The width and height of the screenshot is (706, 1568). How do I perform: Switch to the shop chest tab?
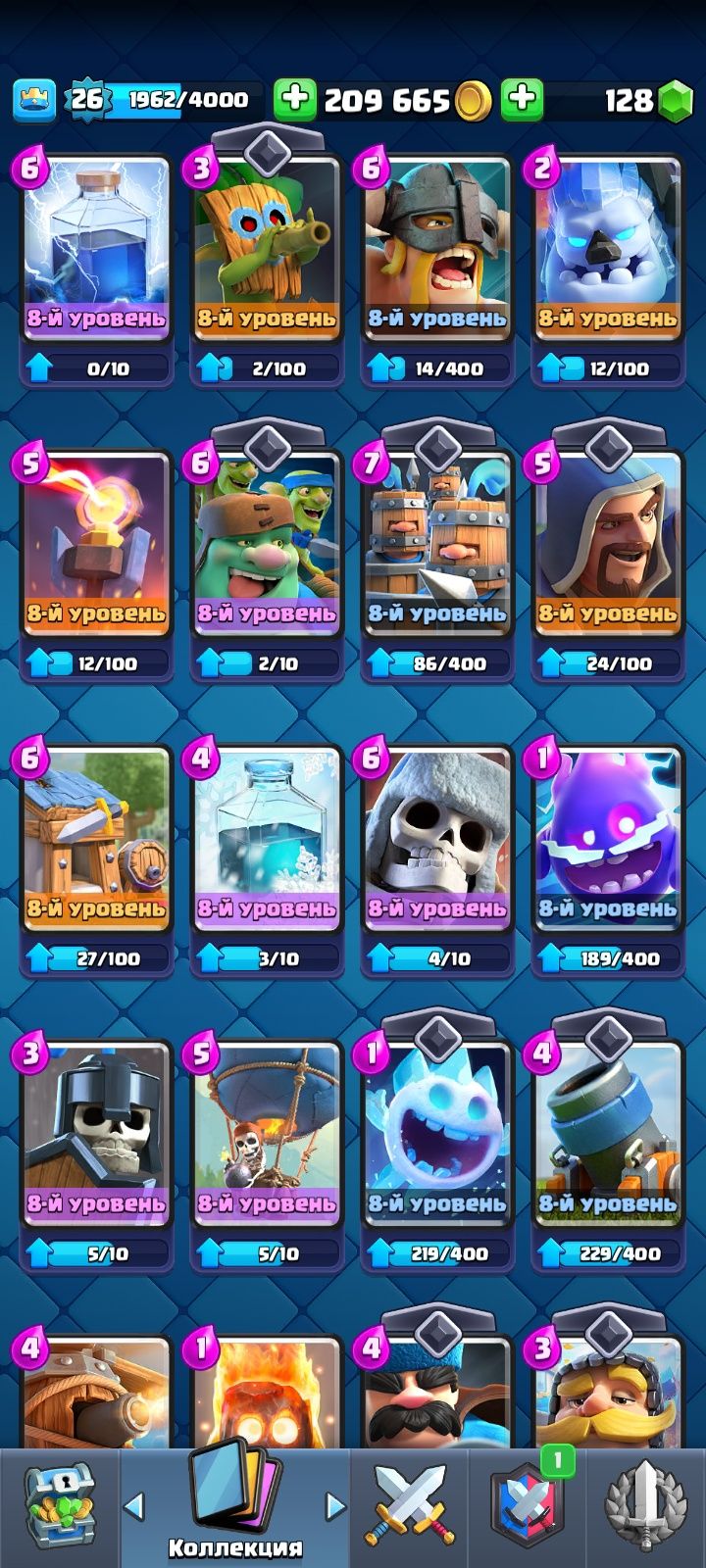[x=59, y=1507]
